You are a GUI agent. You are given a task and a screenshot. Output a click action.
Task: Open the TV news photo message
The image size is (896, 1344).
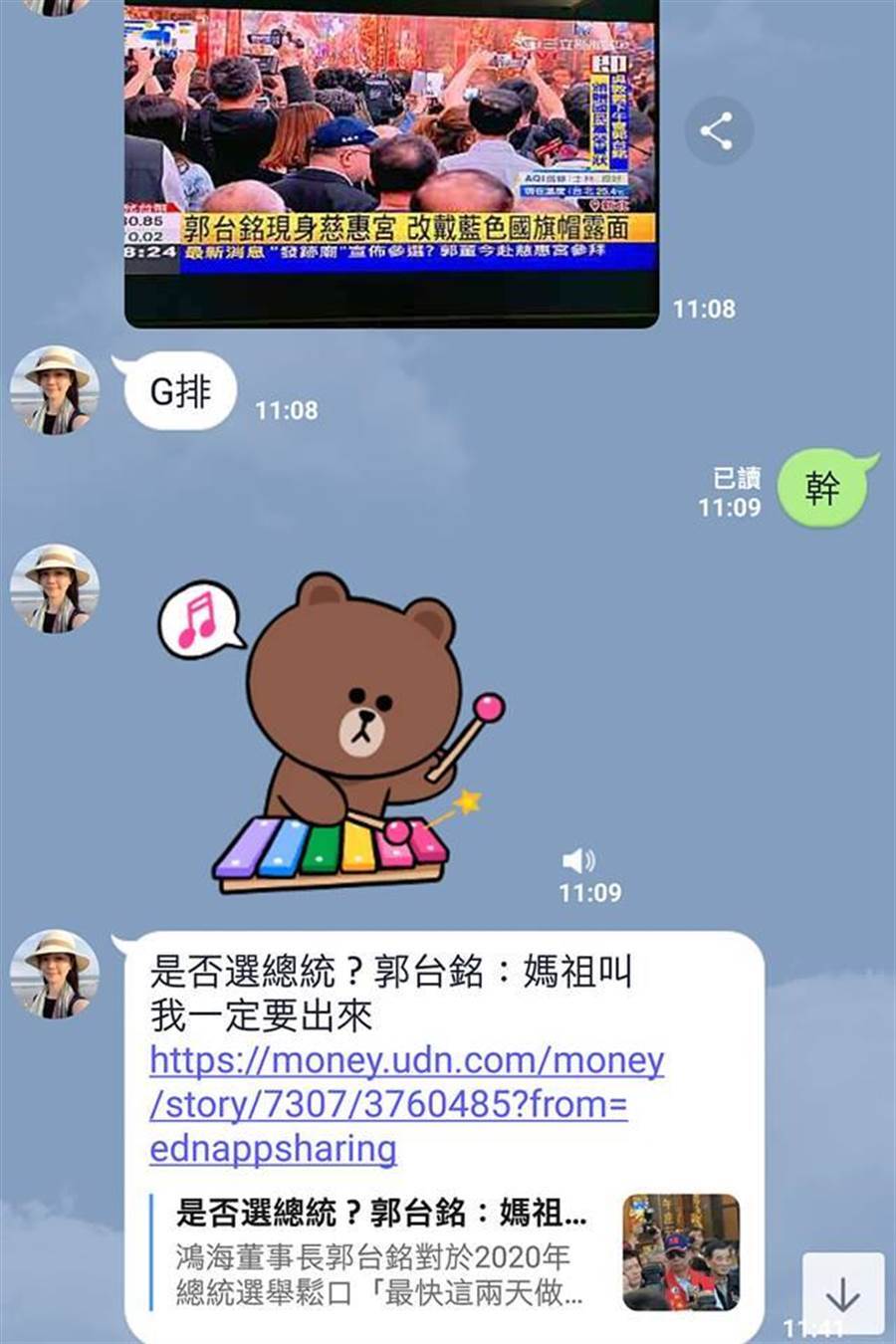pos(390,159)
